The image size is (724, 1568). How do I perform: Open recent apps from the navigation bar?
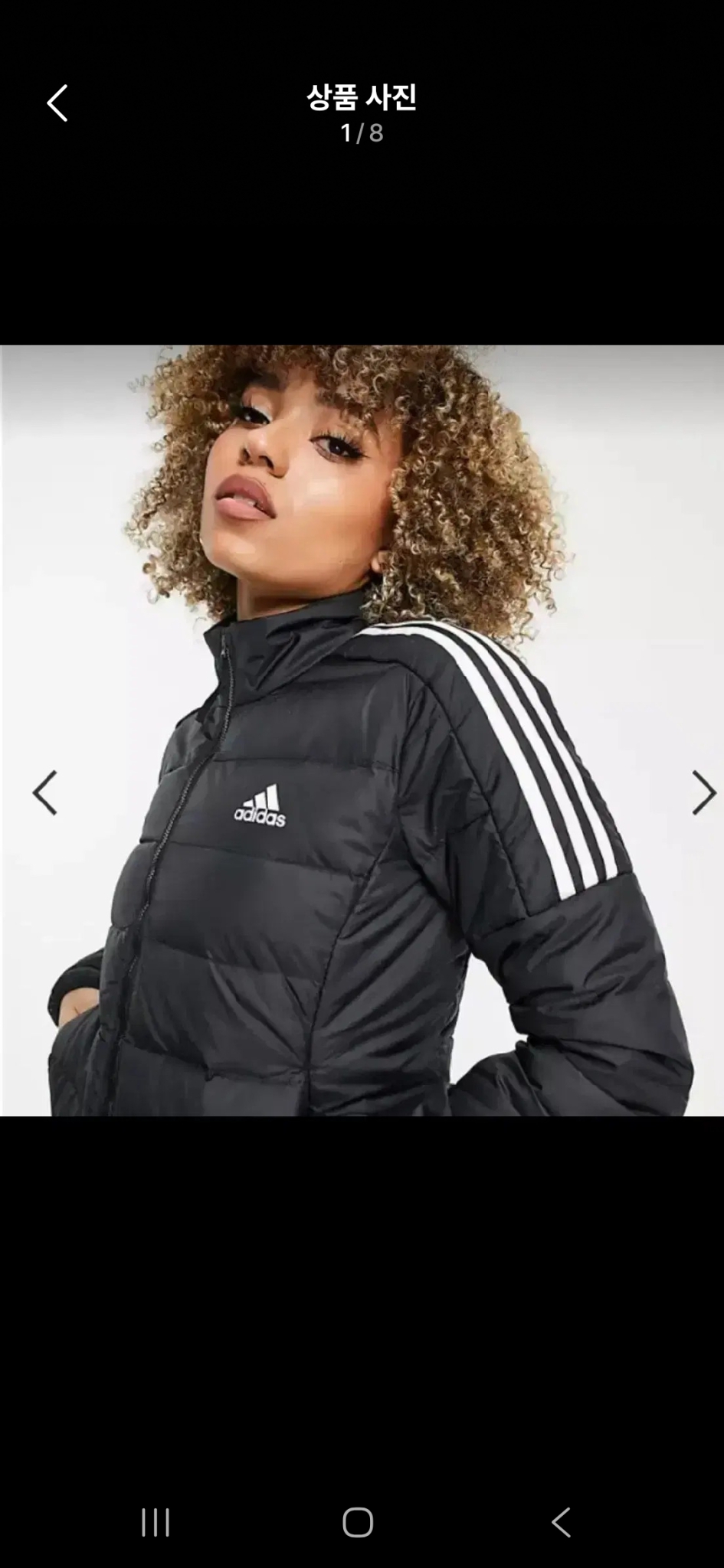[156, 1522]
